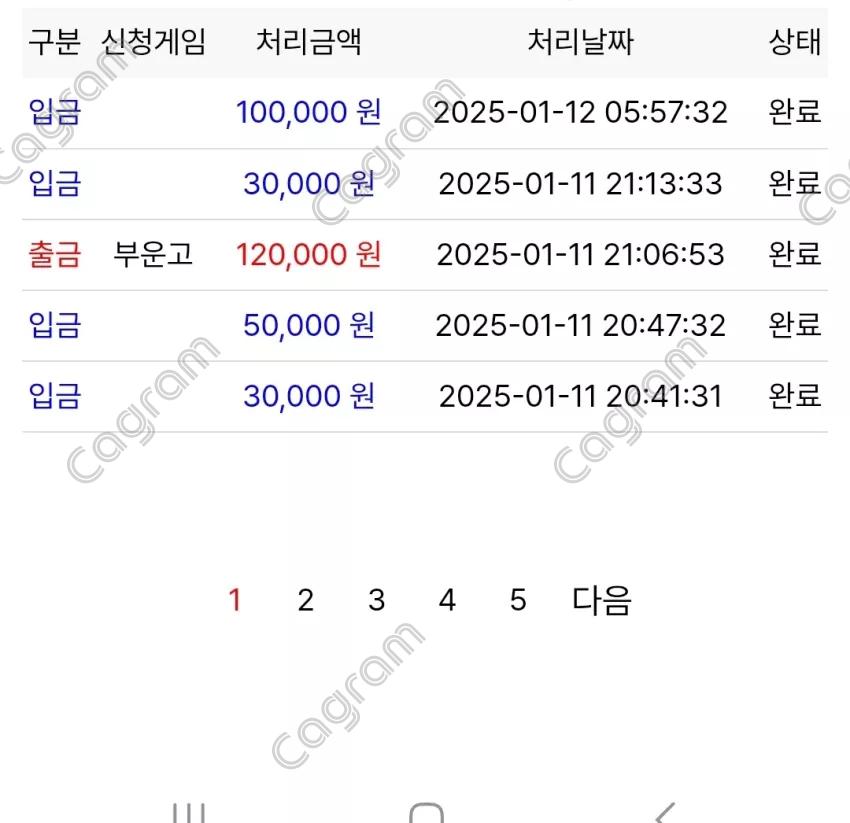Jump to page 4

tap(447, 600)
